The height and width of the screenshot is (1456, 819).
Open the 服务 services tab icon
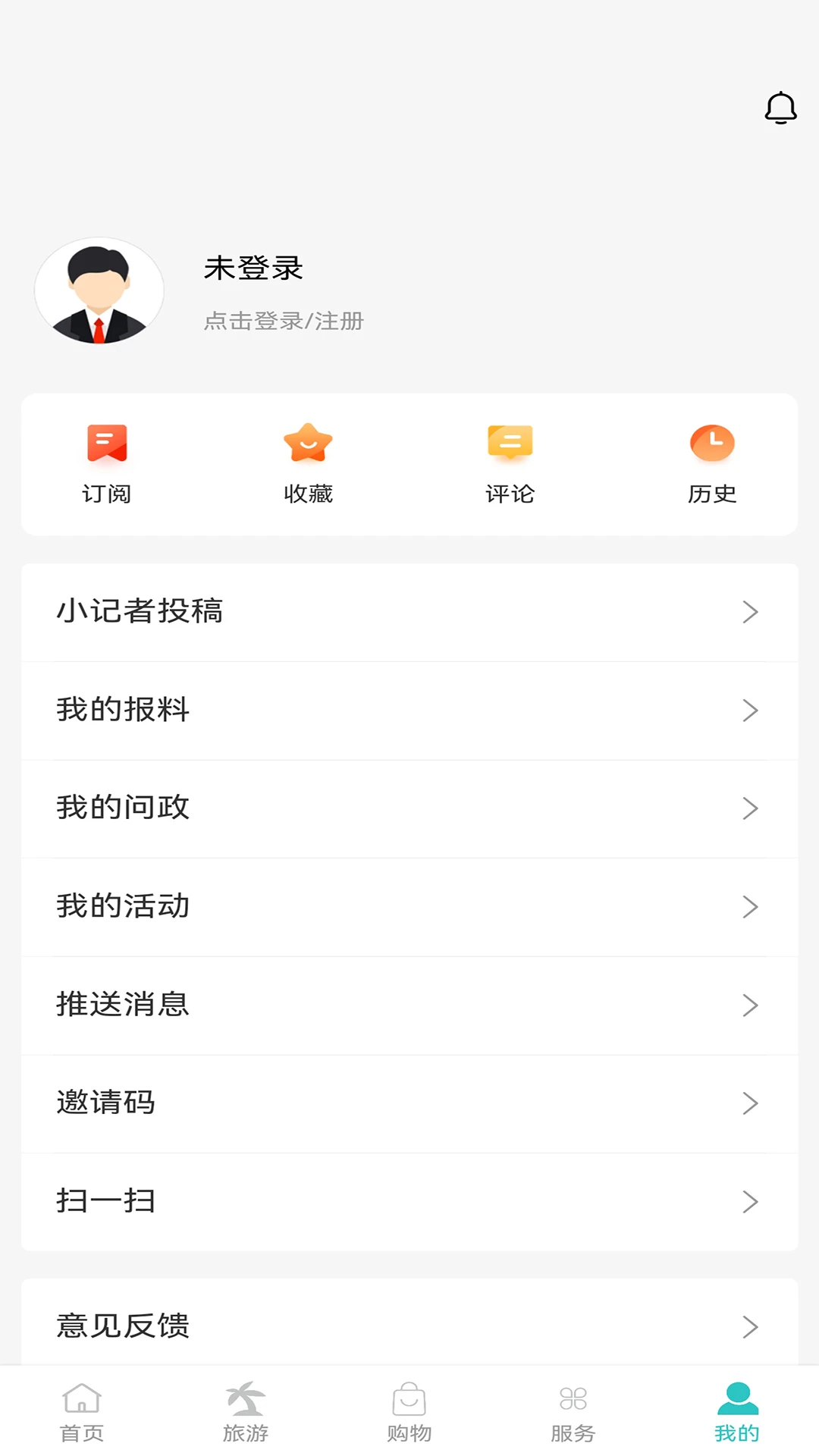(574, 1410)
